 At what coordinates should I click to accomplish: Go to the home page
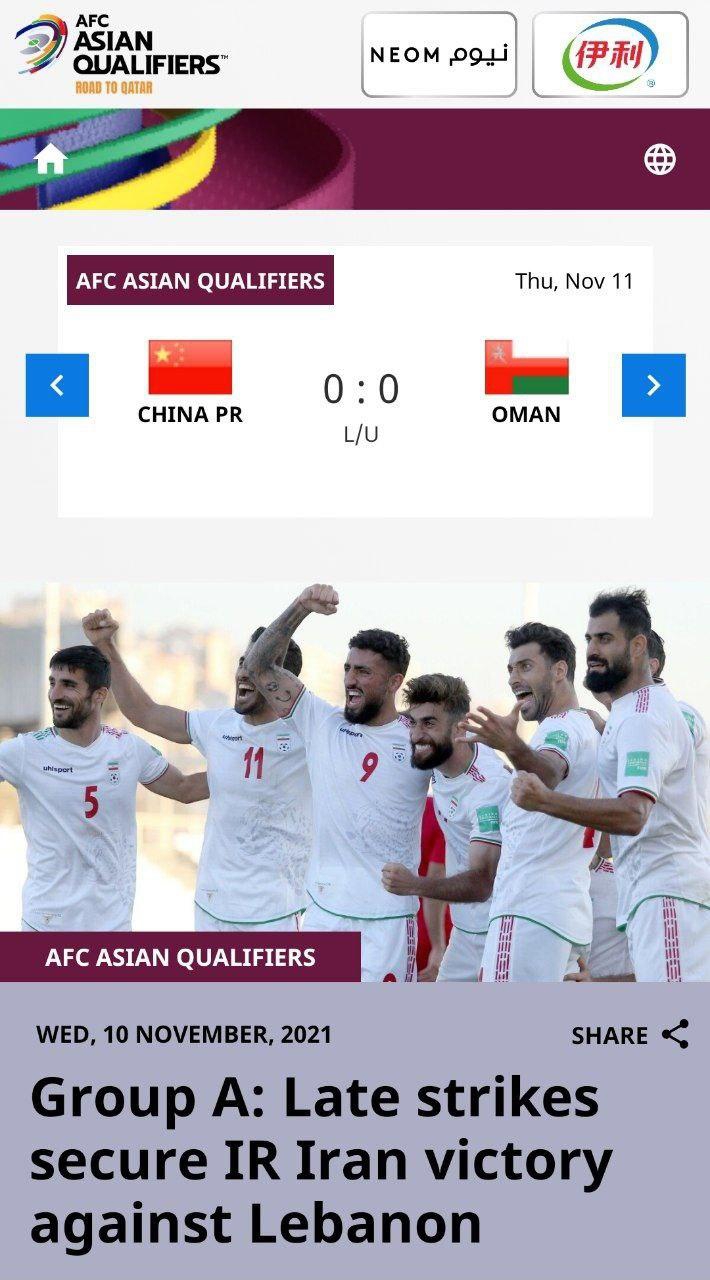pyautogui.click(x=50, y=159)
